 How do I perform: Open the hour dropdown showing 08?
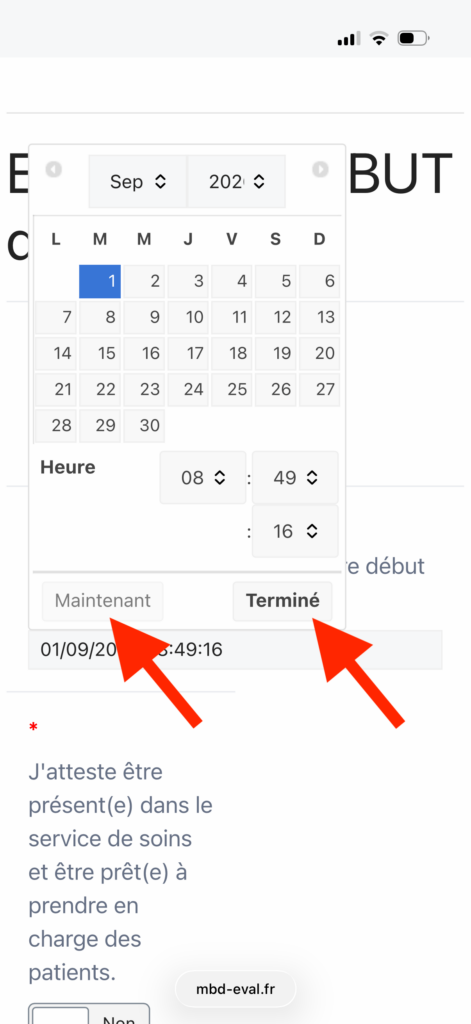pyautogui.click(x=203, y=477)
